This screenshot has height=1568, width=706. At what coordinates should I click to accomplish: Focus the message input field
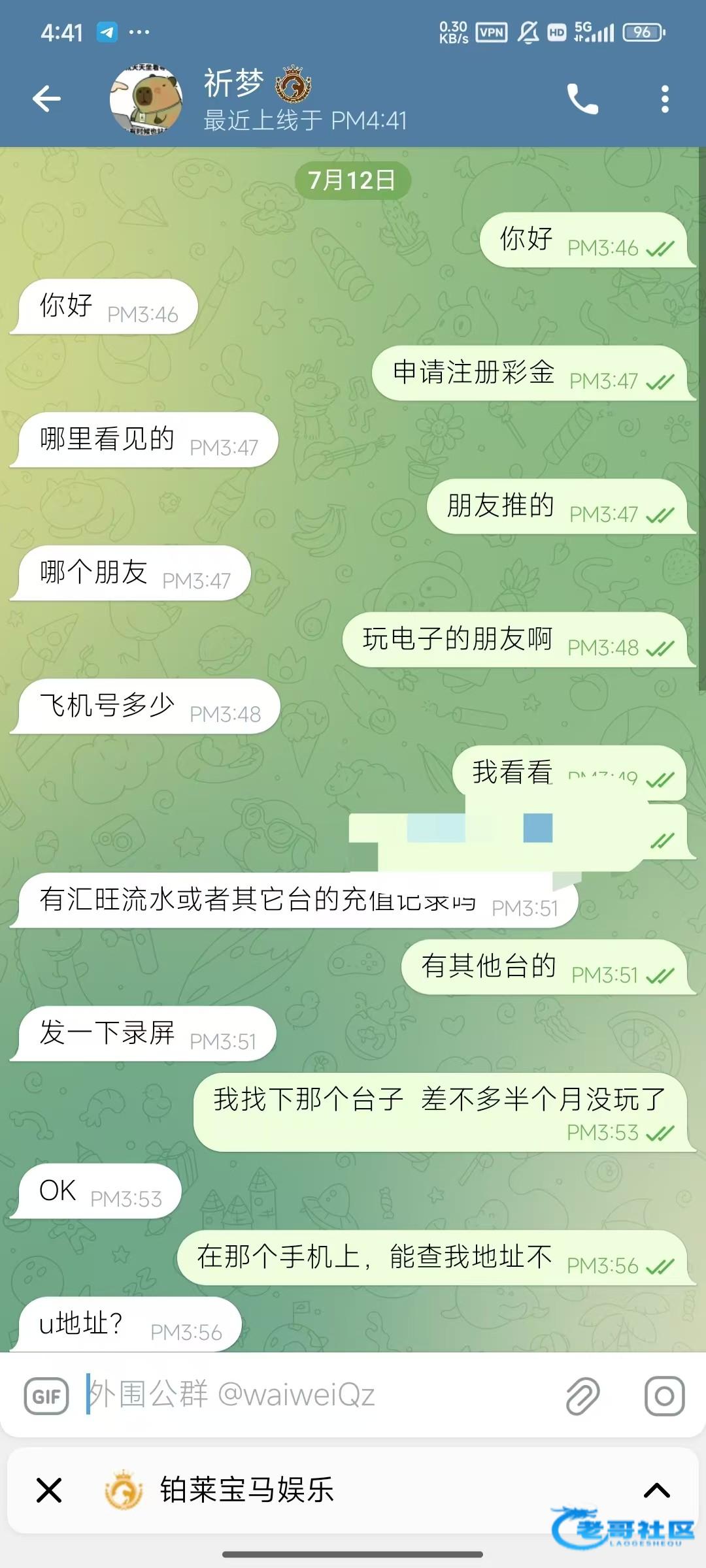(314, 1395)
